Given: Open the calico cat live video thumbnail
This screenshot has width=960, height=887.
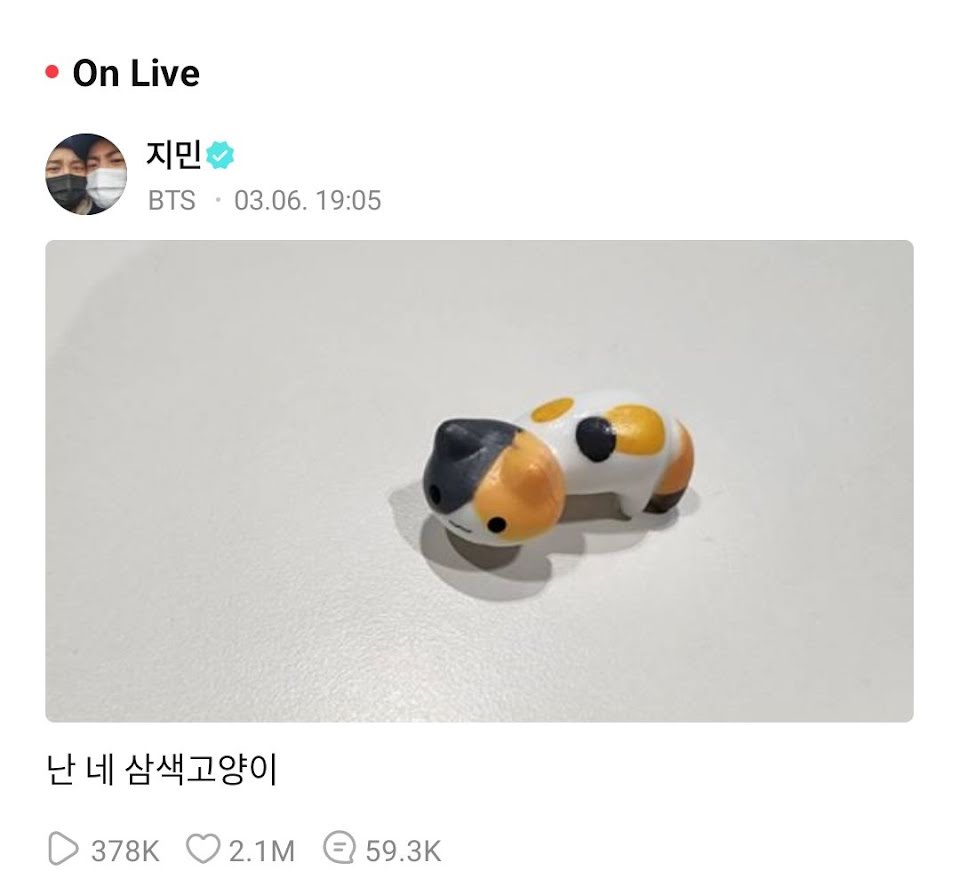Looking at the screenshot, I should point(479,481).
